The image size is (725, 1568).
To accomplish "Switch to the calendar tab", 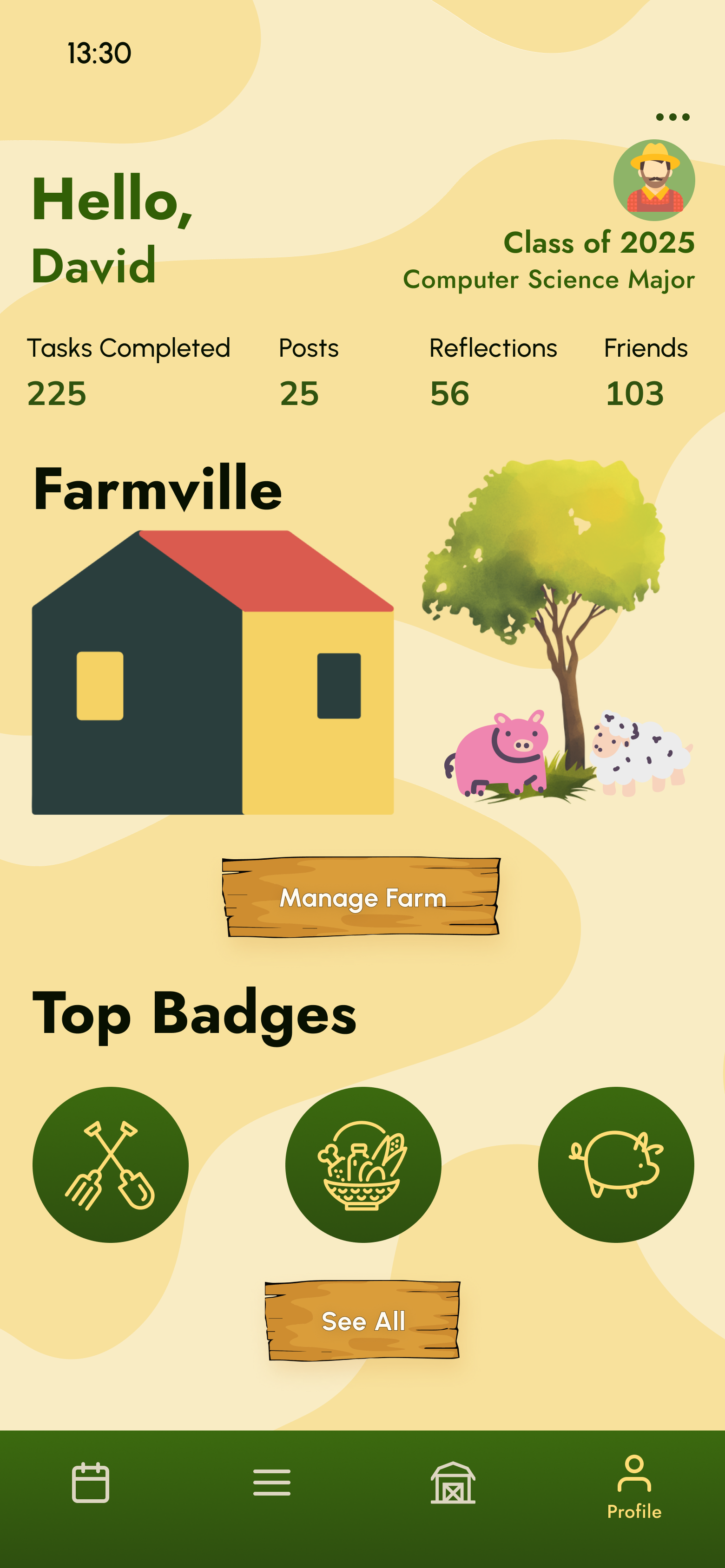I will point(91,1482).
